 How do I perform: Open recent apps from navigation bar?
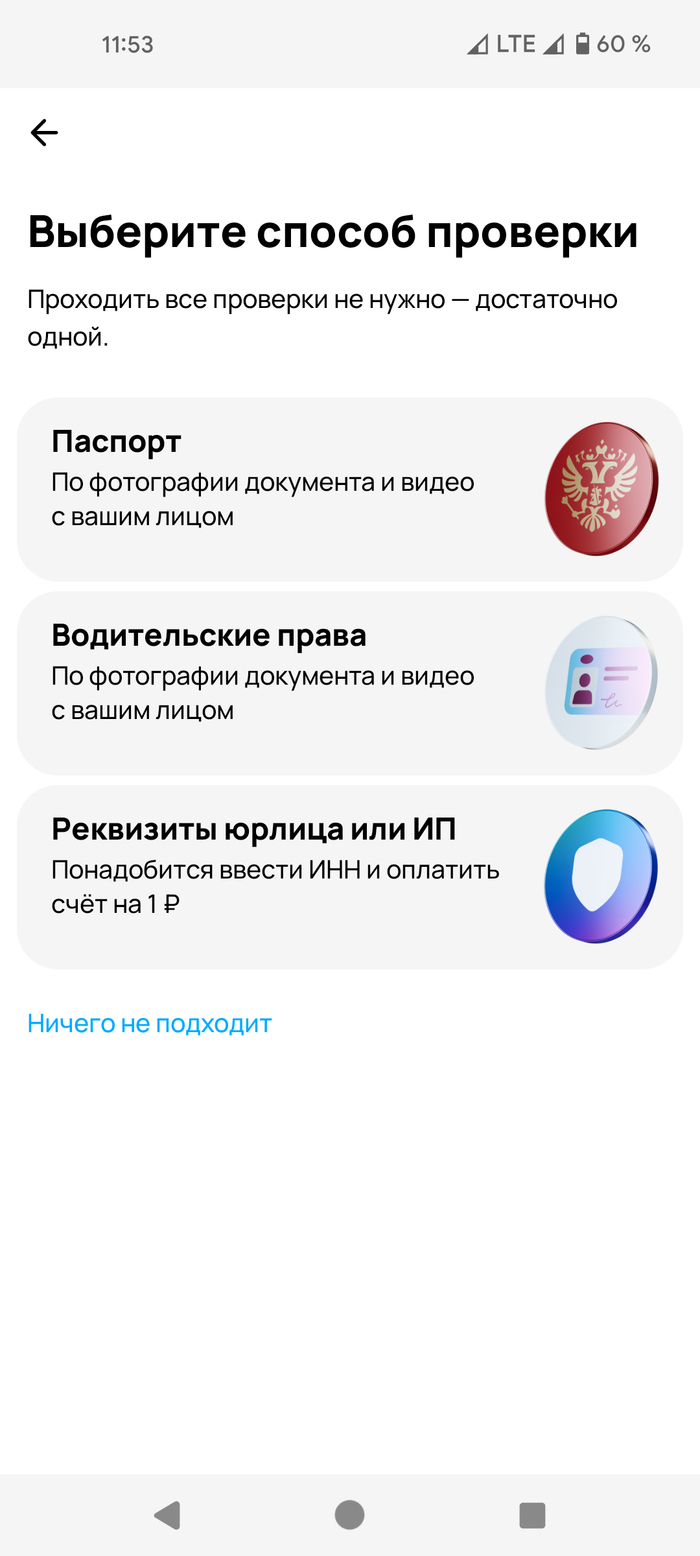point(532,1515)
